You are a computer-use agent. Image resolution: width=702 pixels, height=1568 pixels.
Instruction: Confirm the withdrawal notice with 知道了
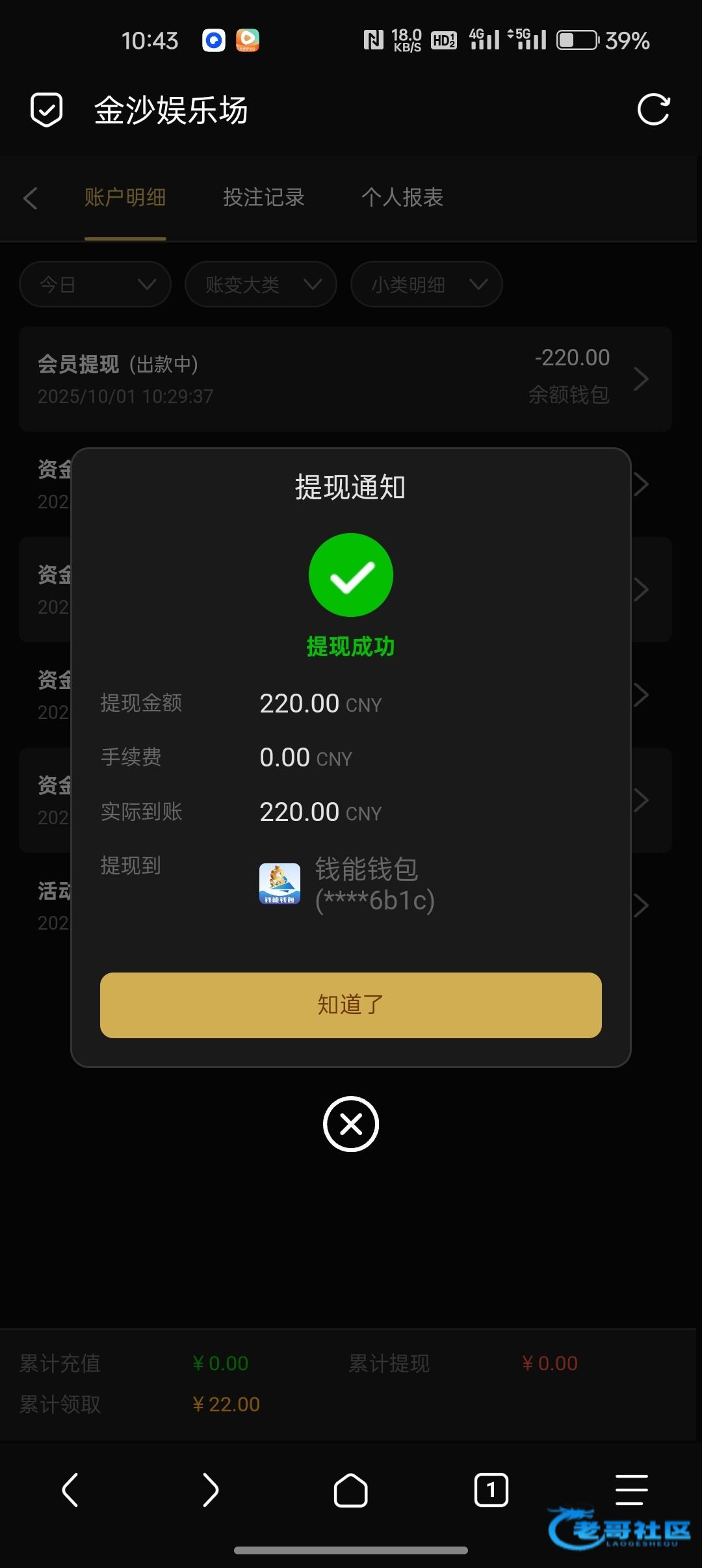pos(351,1005)
